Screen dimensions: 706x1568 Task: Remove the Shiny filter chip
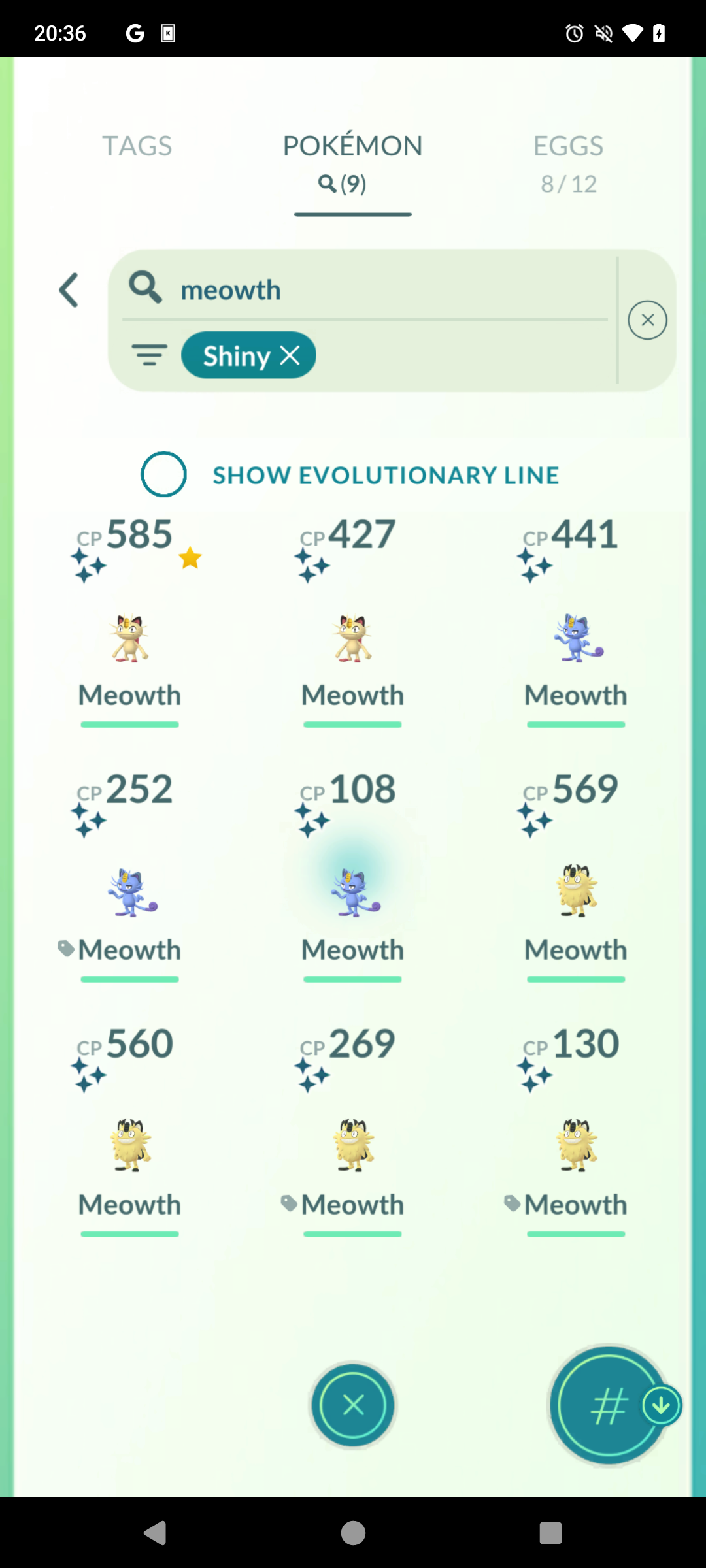[x=290, y=355]
